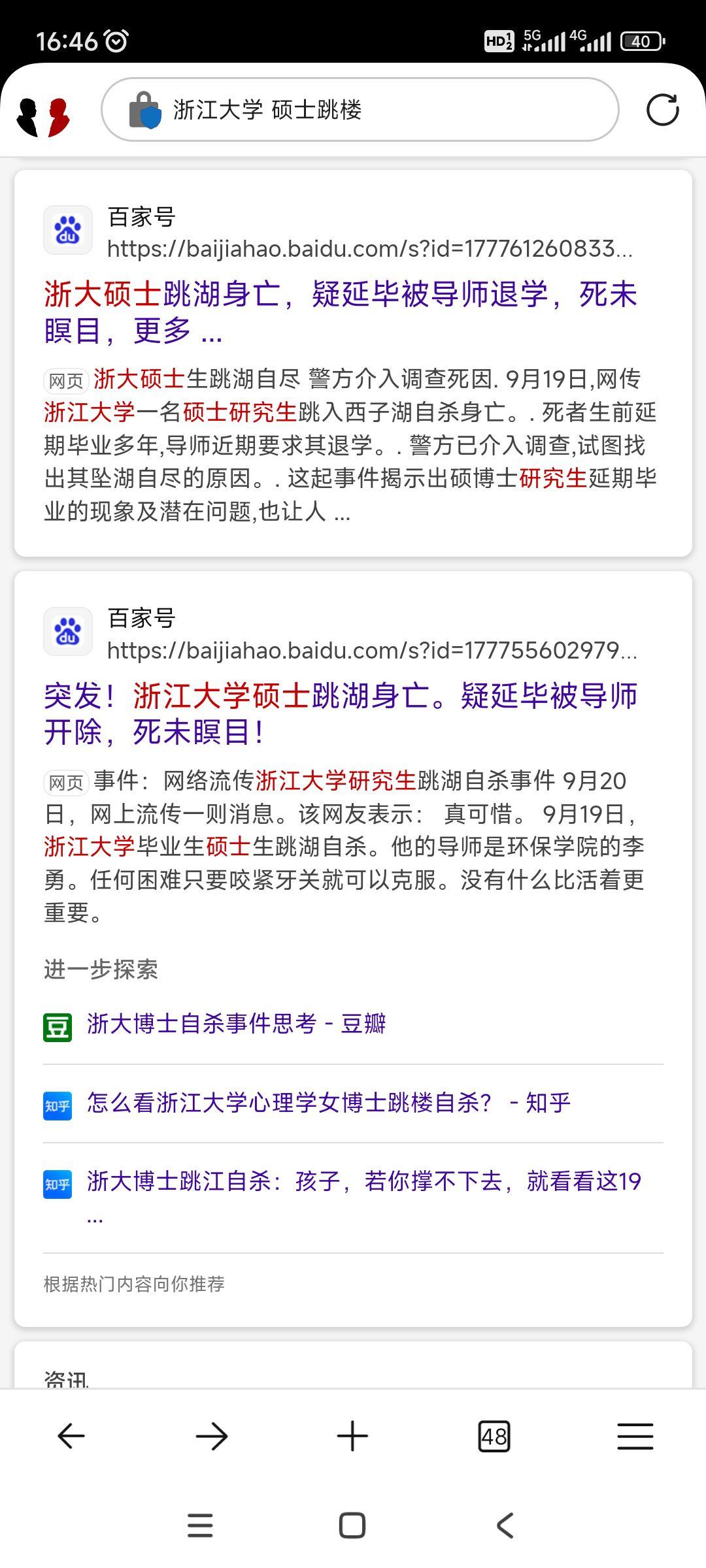
Task: Go forward with the browser's right arrow
Action: 212,1436
